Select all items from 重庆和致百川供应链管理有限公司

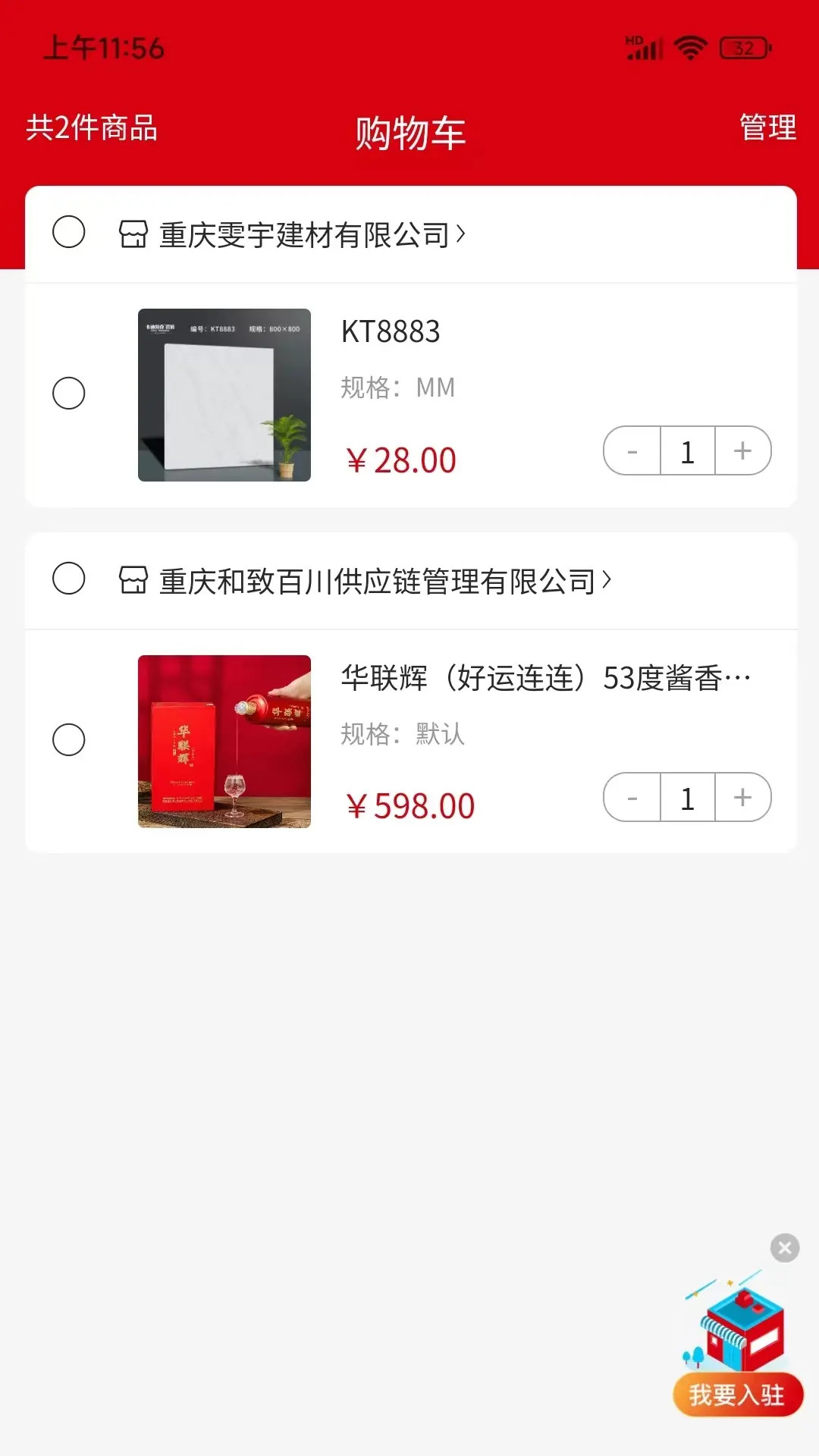click(69, 579)
